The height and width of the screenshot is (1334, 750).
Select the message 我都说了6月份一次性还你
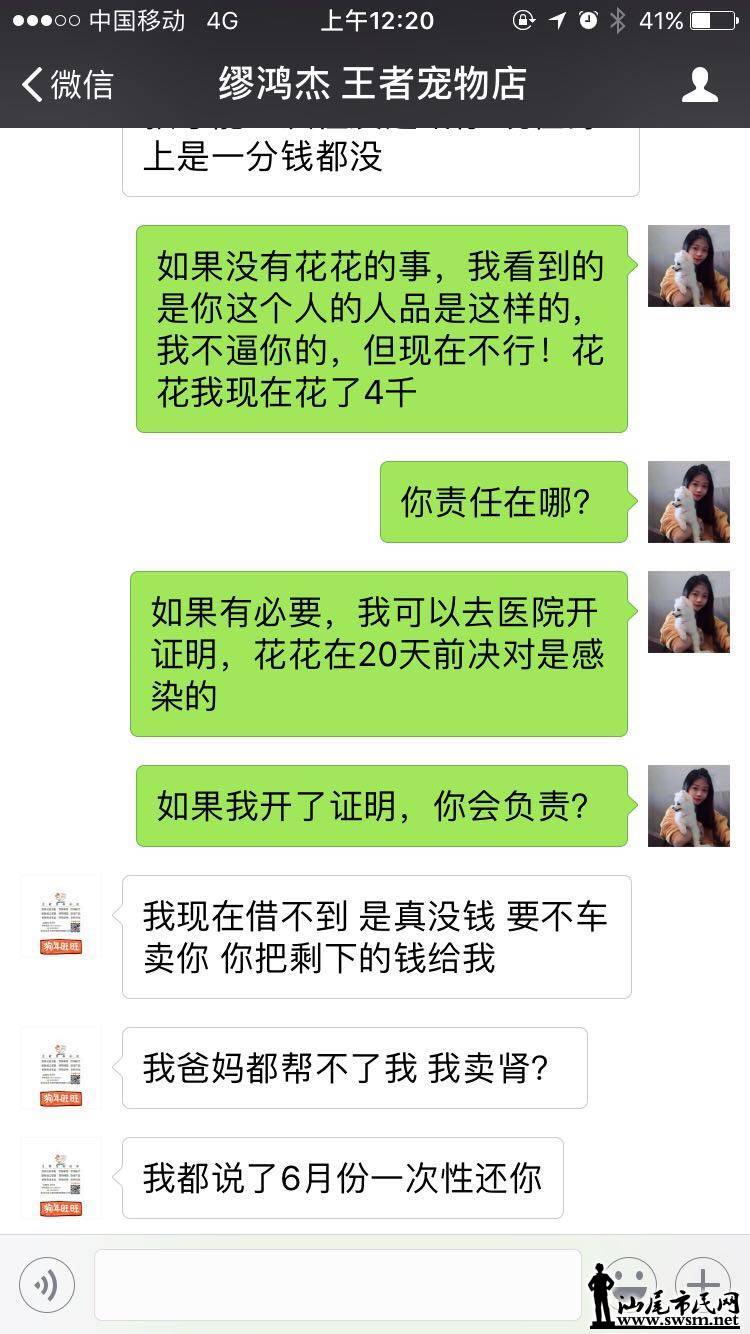(x=342, y=1179)
